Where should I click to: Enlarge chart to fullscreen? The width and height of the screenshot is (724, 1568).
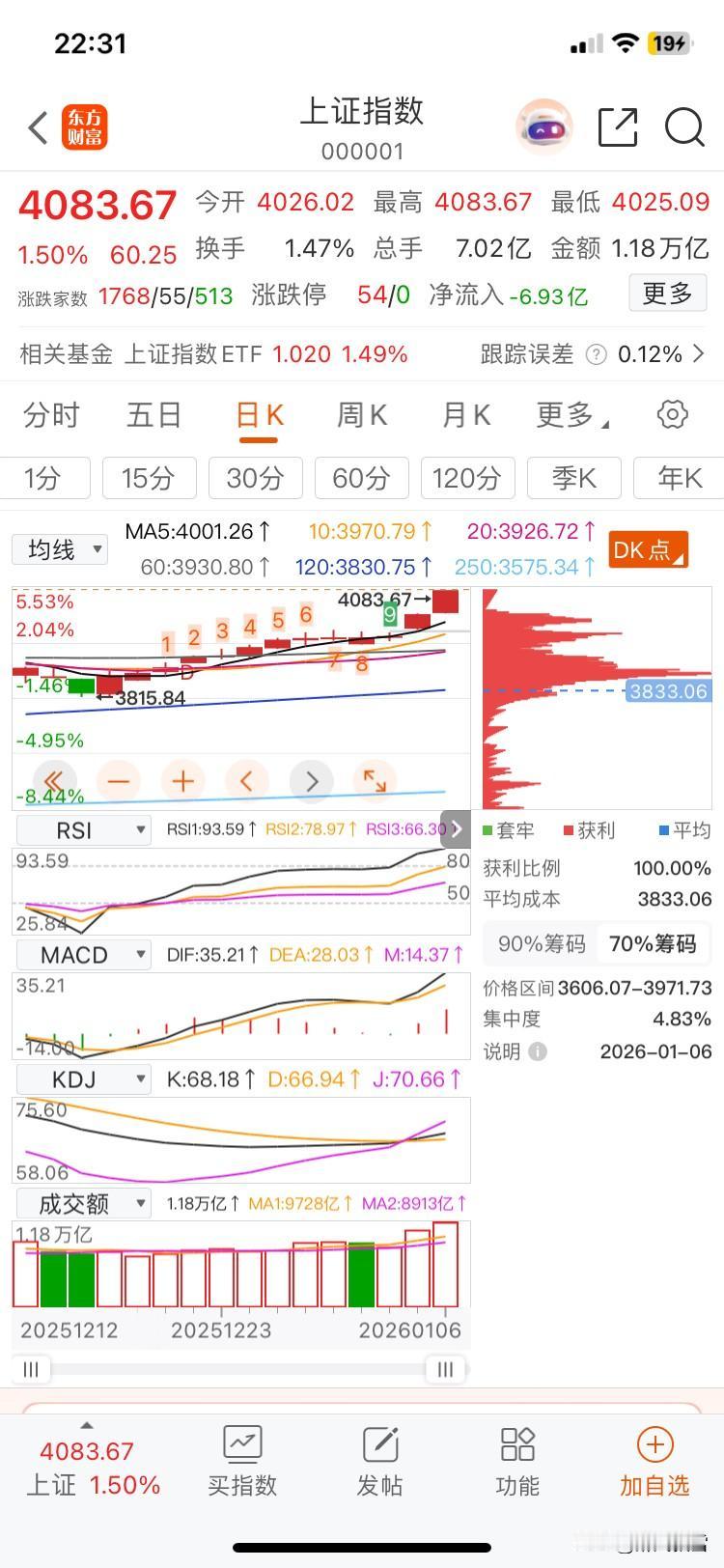[375, 780]
